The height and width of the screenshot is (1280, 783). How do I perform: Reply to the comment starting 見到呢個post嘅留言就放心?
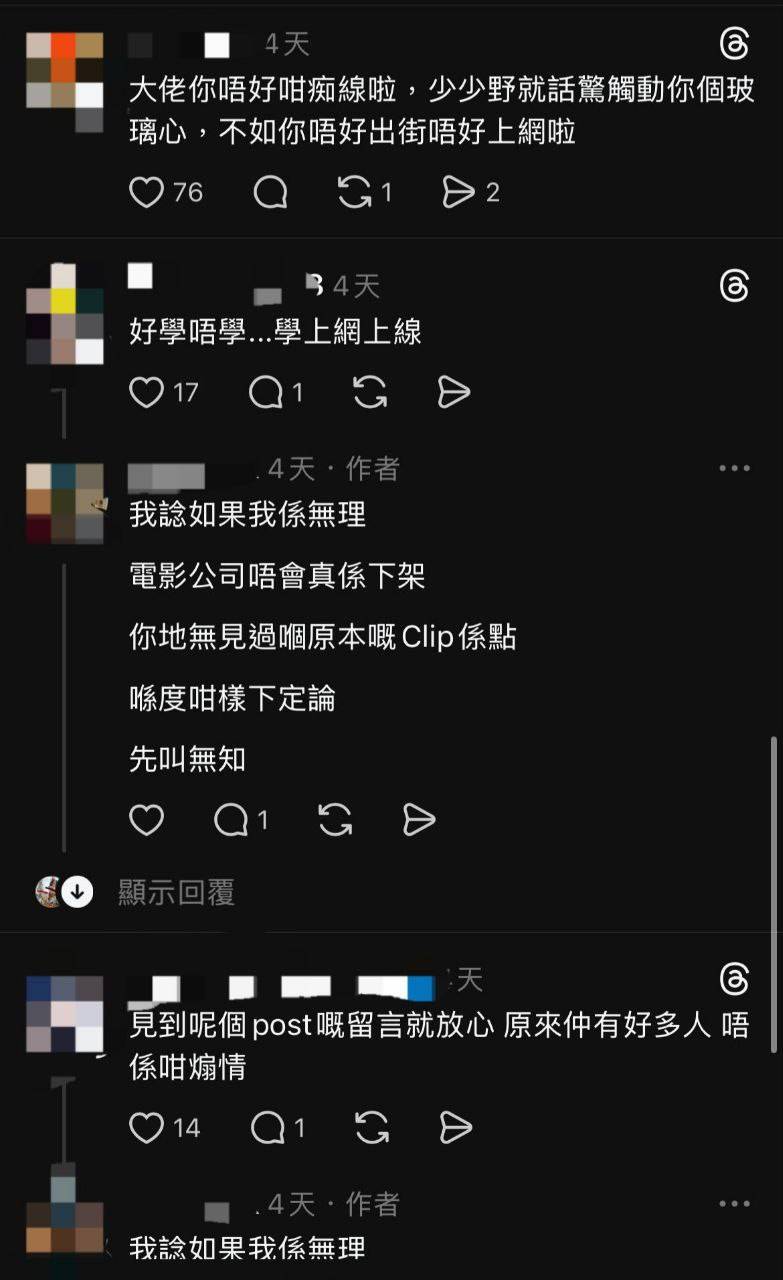(x=268, y=1128)
